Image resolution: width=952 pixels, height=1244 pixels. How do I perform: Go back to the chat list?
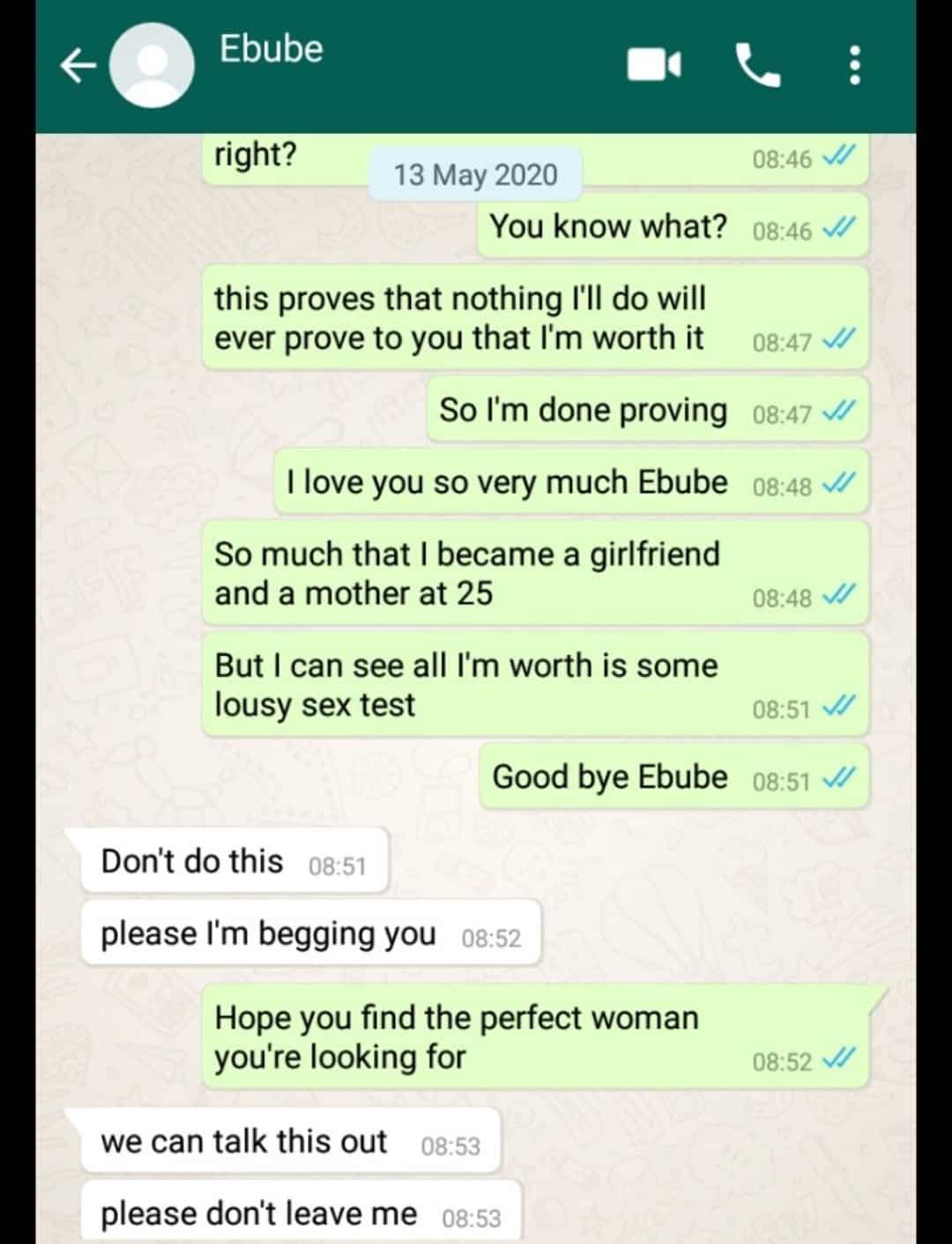pos(78,66)
